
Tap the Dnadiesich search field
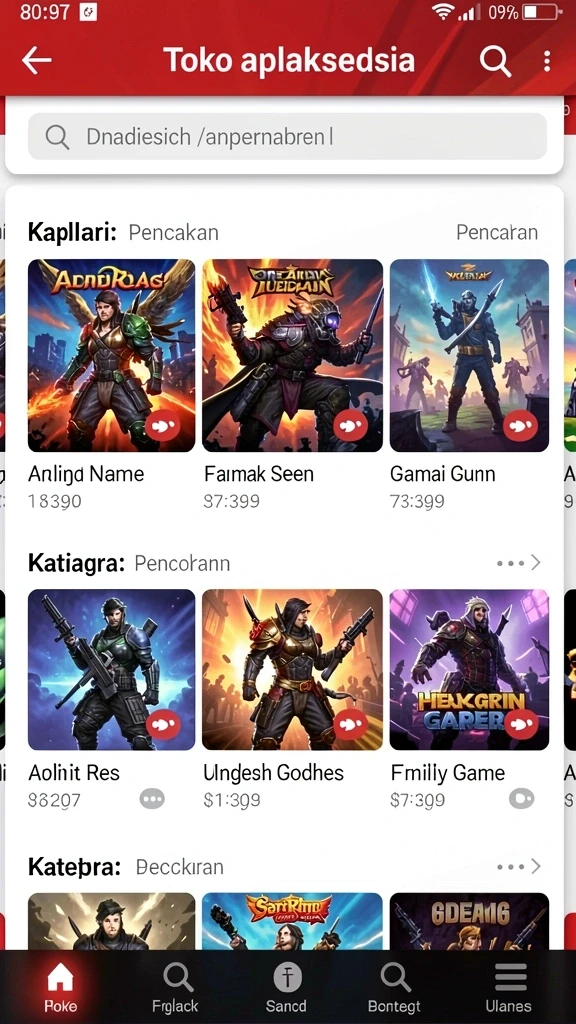[x=287, y=136]
